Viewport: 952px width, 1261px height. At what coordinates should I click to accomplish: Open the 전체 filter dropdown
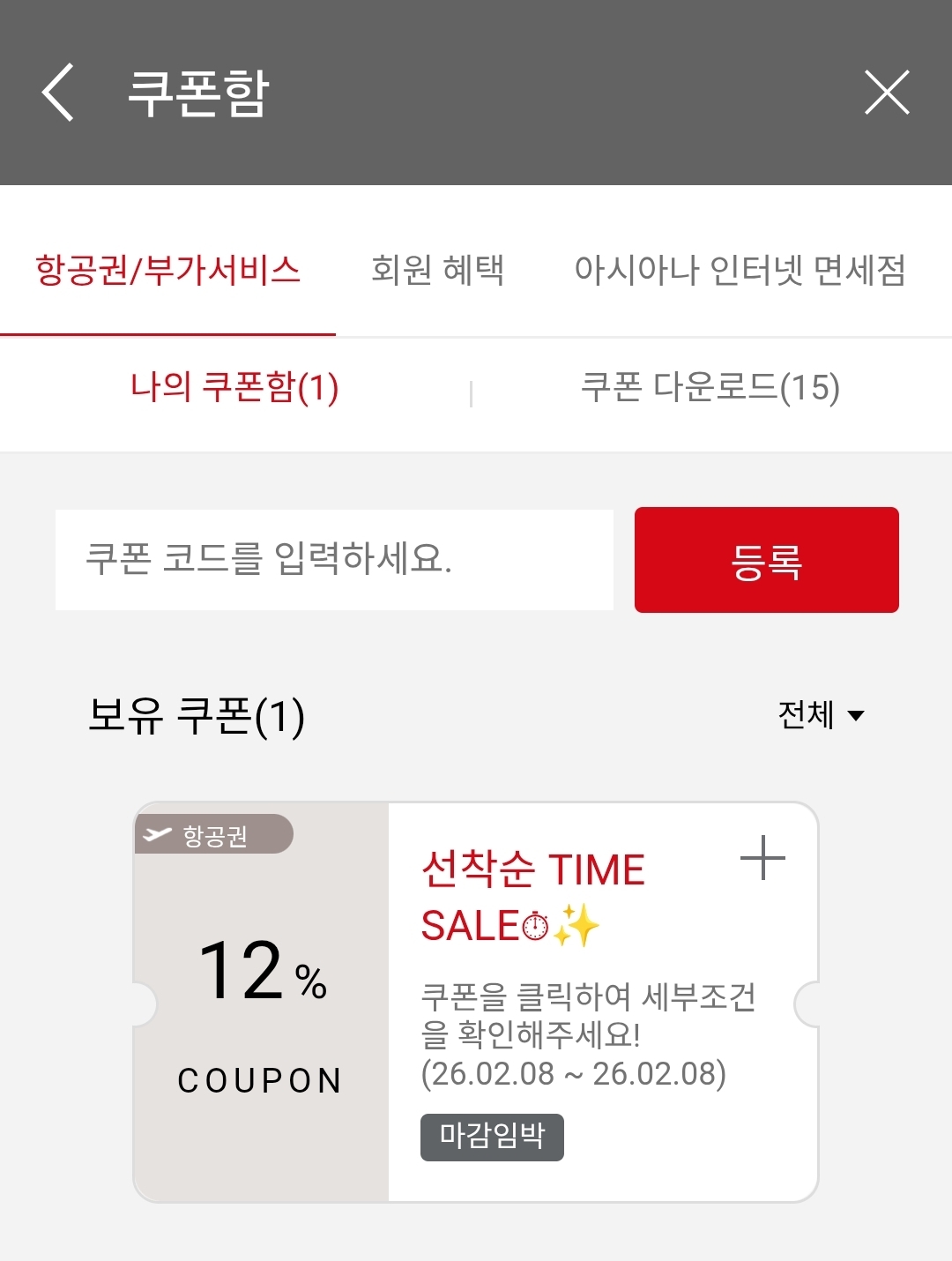(x=821, y=714)
